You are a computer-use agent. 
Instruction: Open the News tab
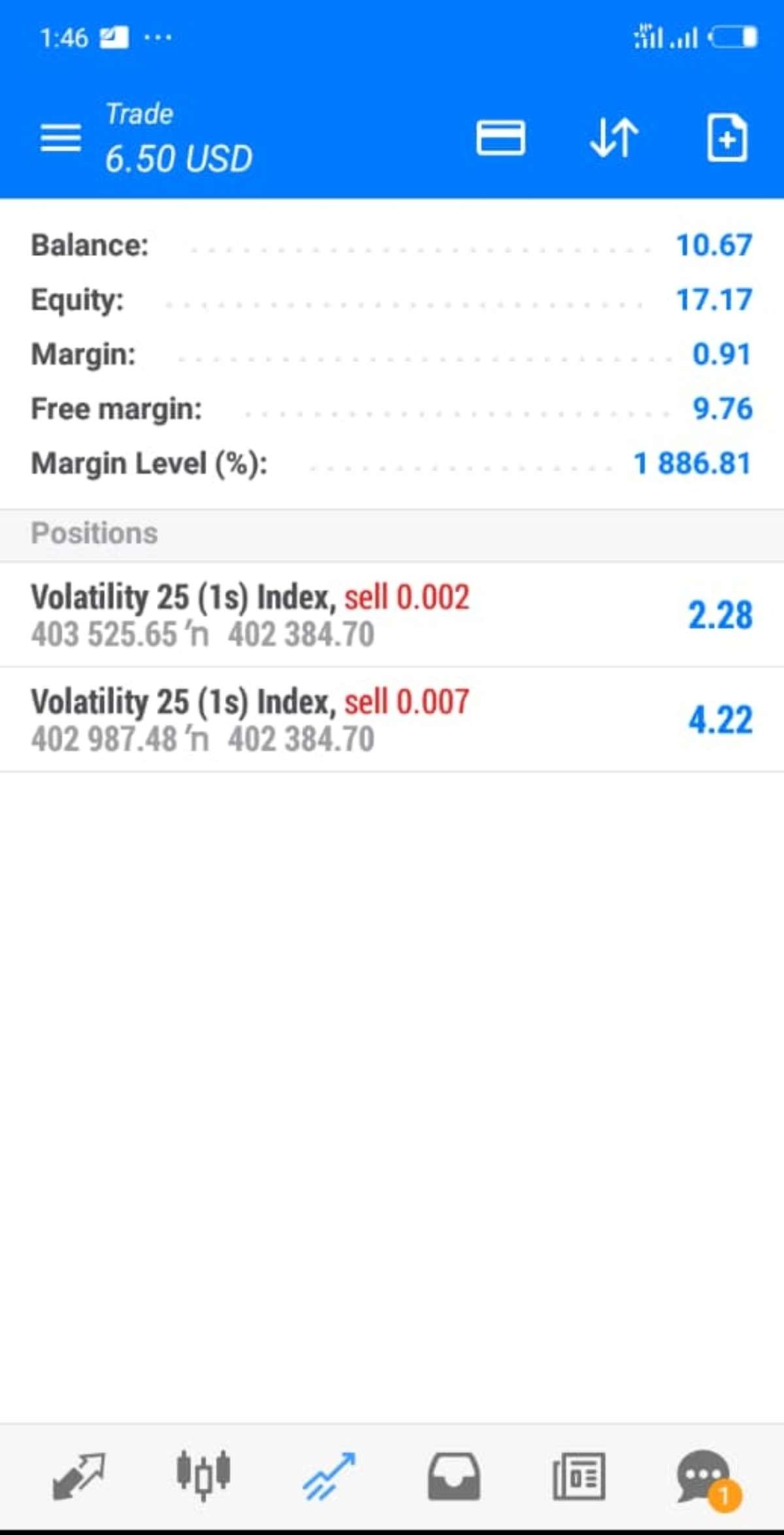tap(579, 1476)
